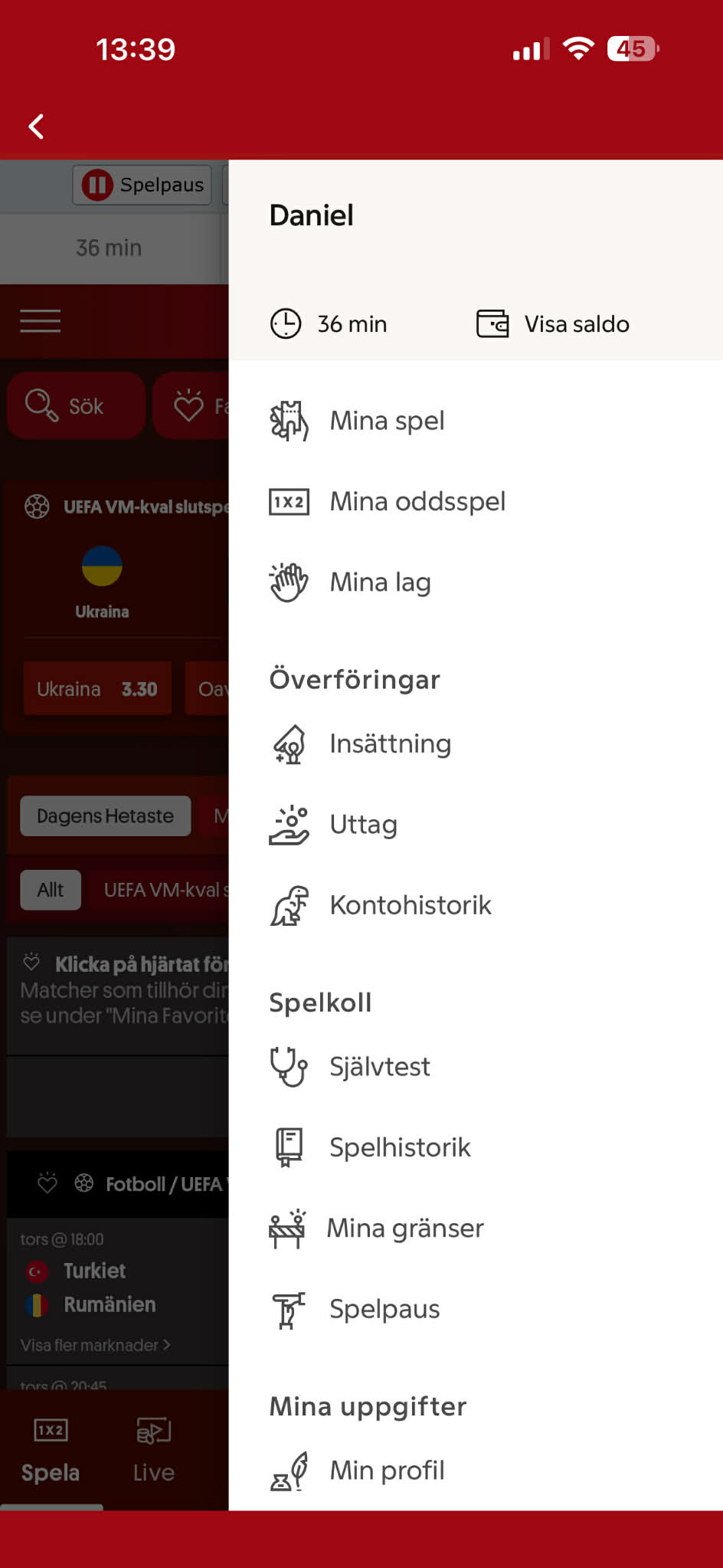Tap the clapping hands Mina lag icon

pos(288,582)
